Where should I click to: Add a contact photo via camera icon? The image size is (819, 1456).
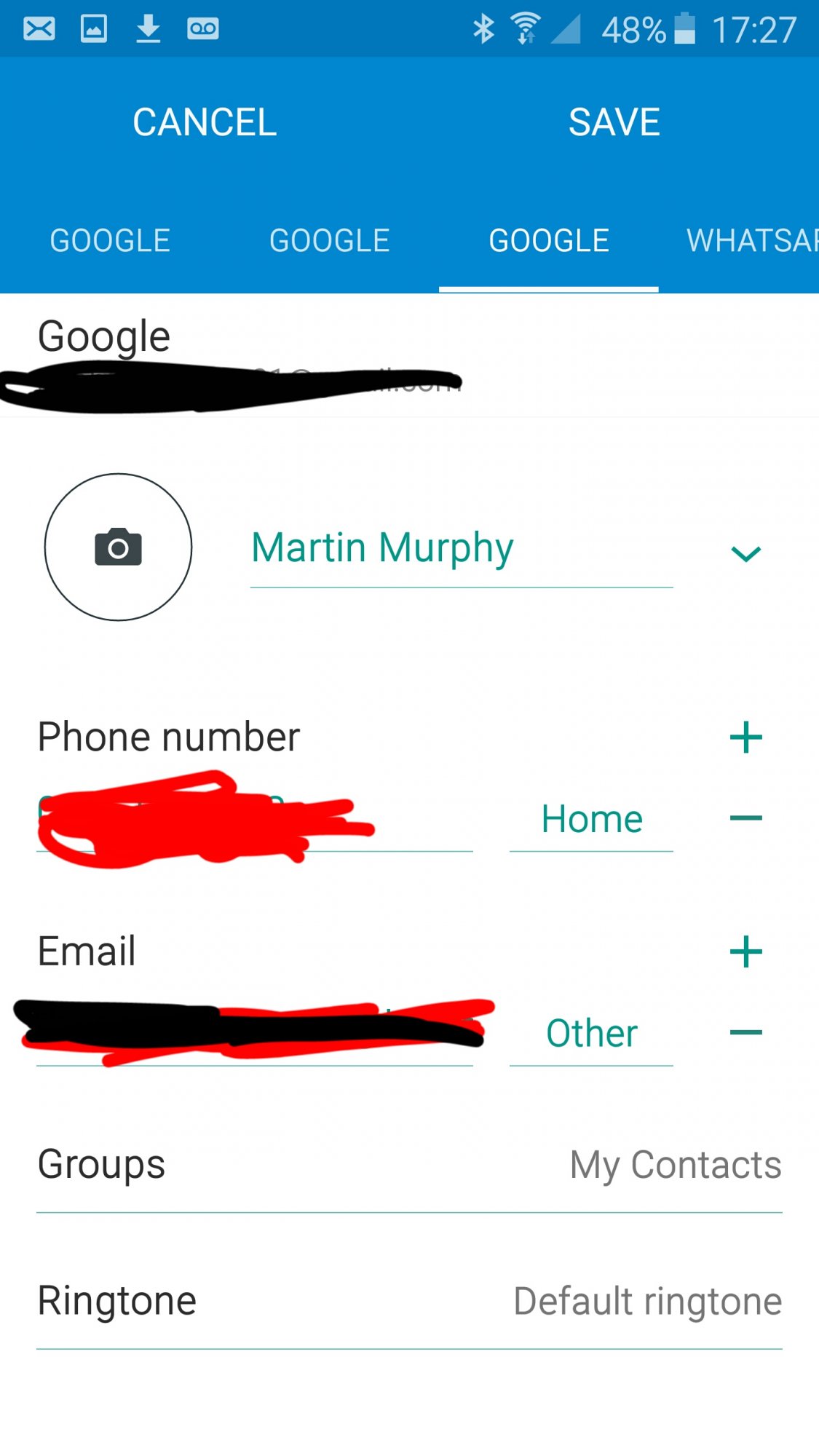[118, 547]
